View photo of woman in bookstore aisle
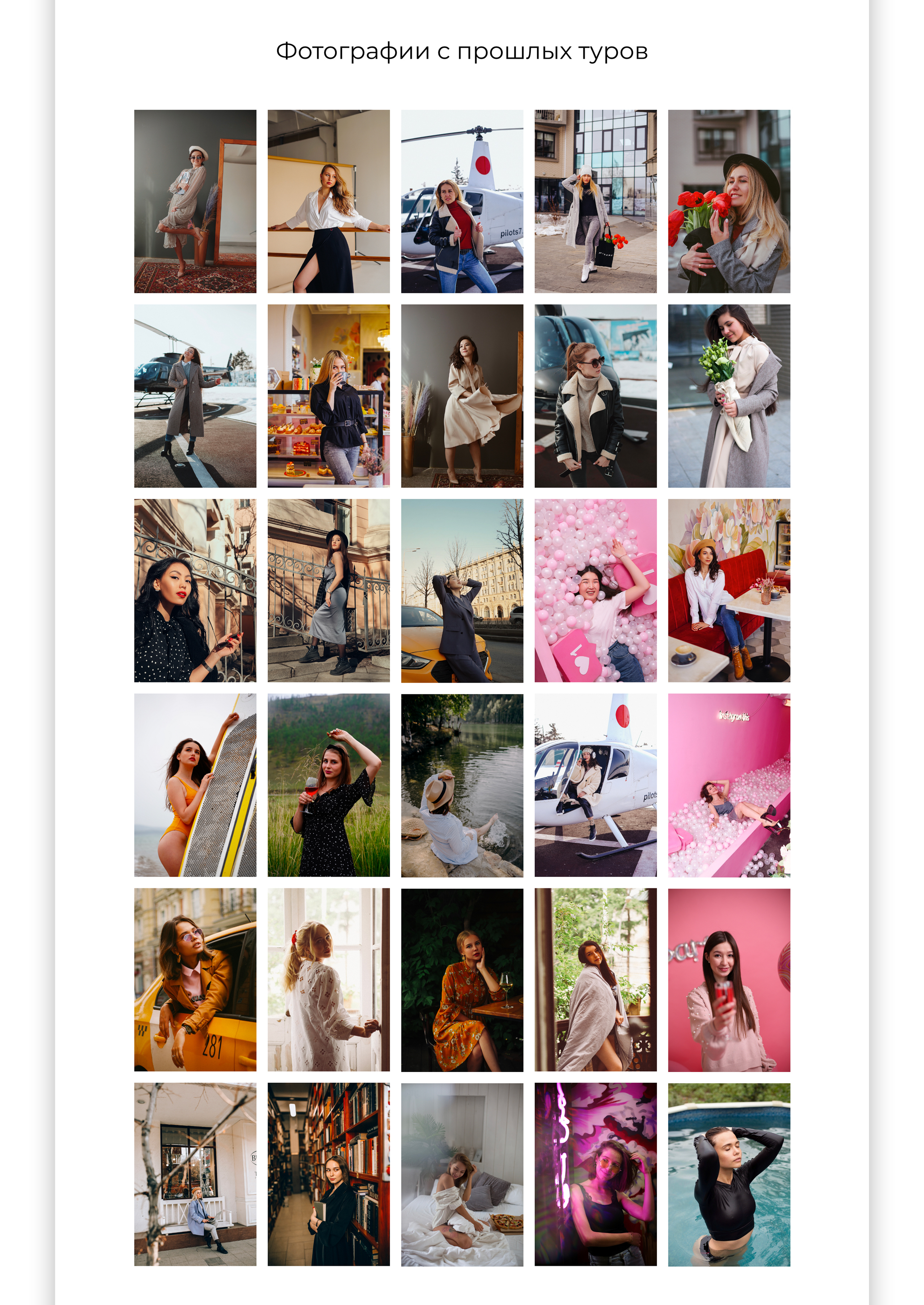This screenshot has width=924, height=1305. point(329,1174)
